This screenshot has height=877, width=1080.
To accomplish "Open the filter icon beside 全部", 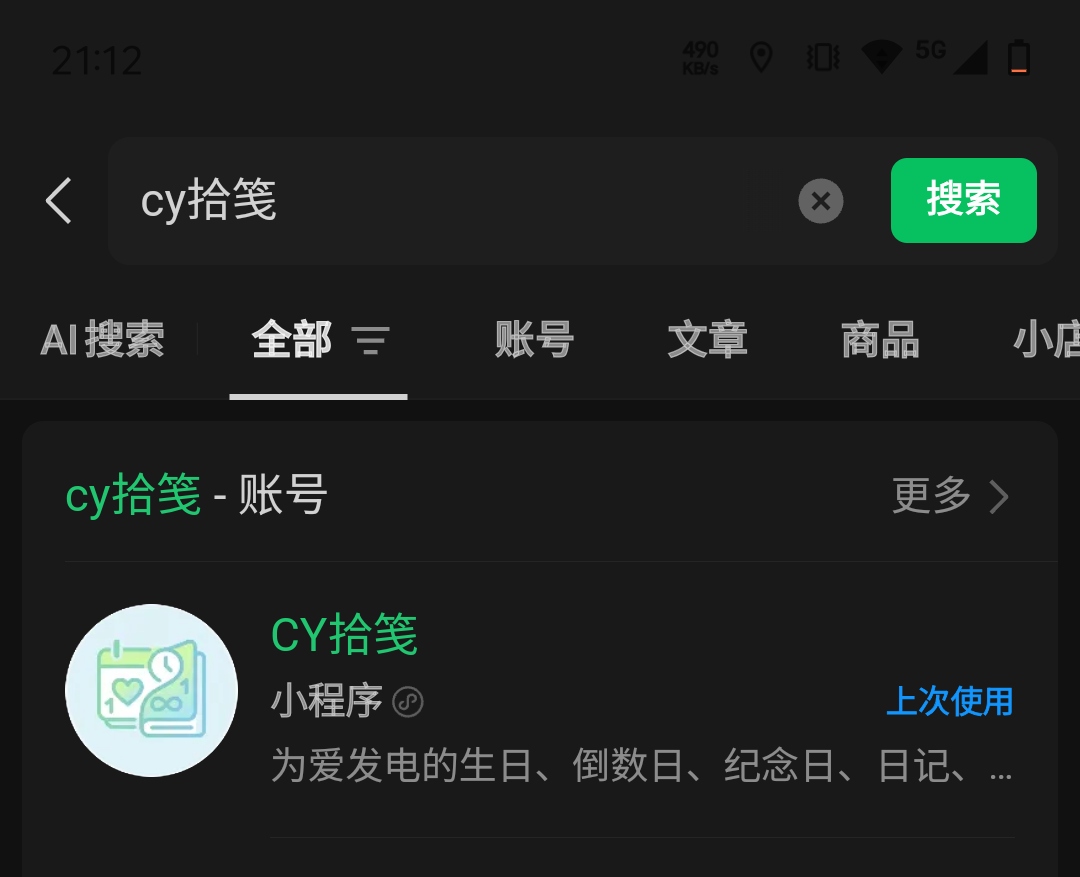I will pos(370,341).
